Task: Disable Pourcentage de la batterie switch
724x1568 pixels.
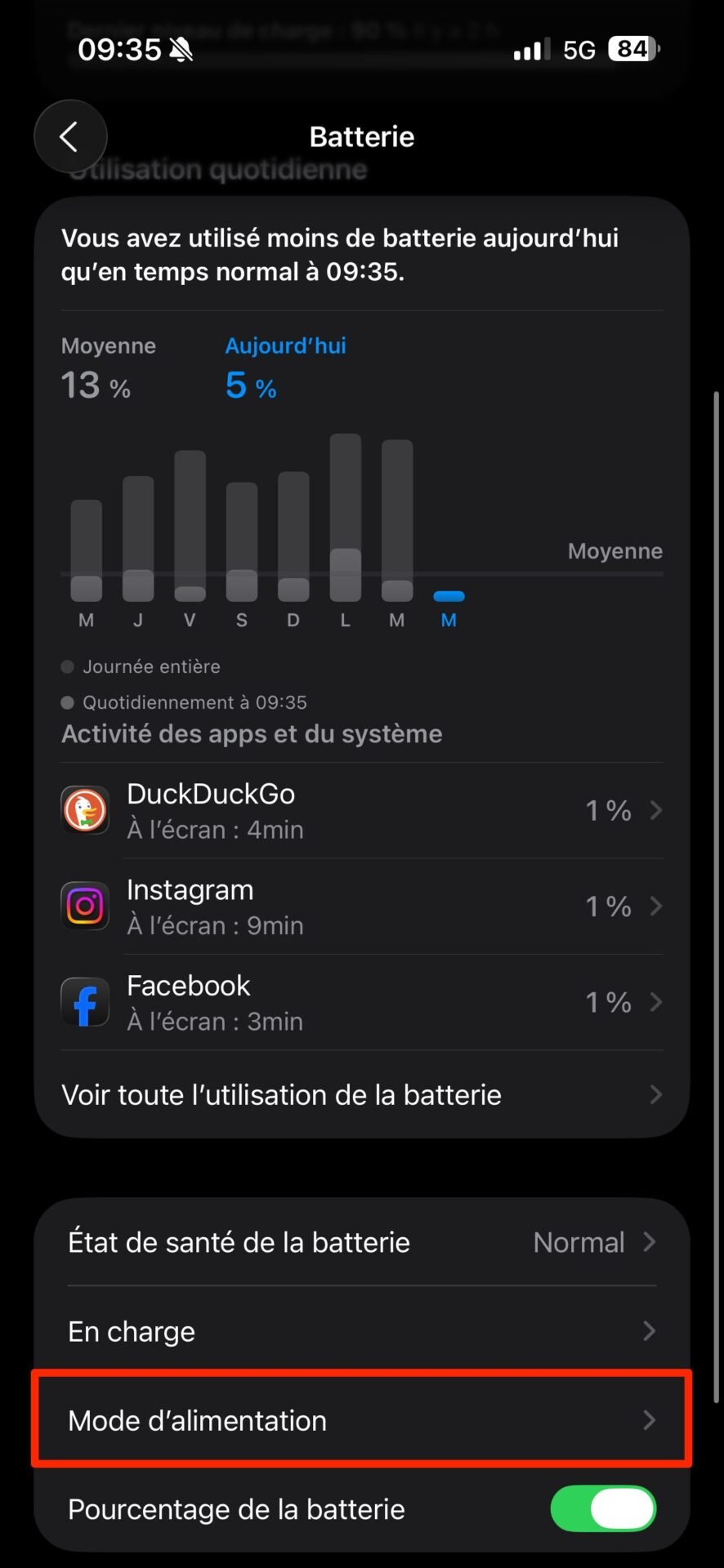Action: (603, 1508)
